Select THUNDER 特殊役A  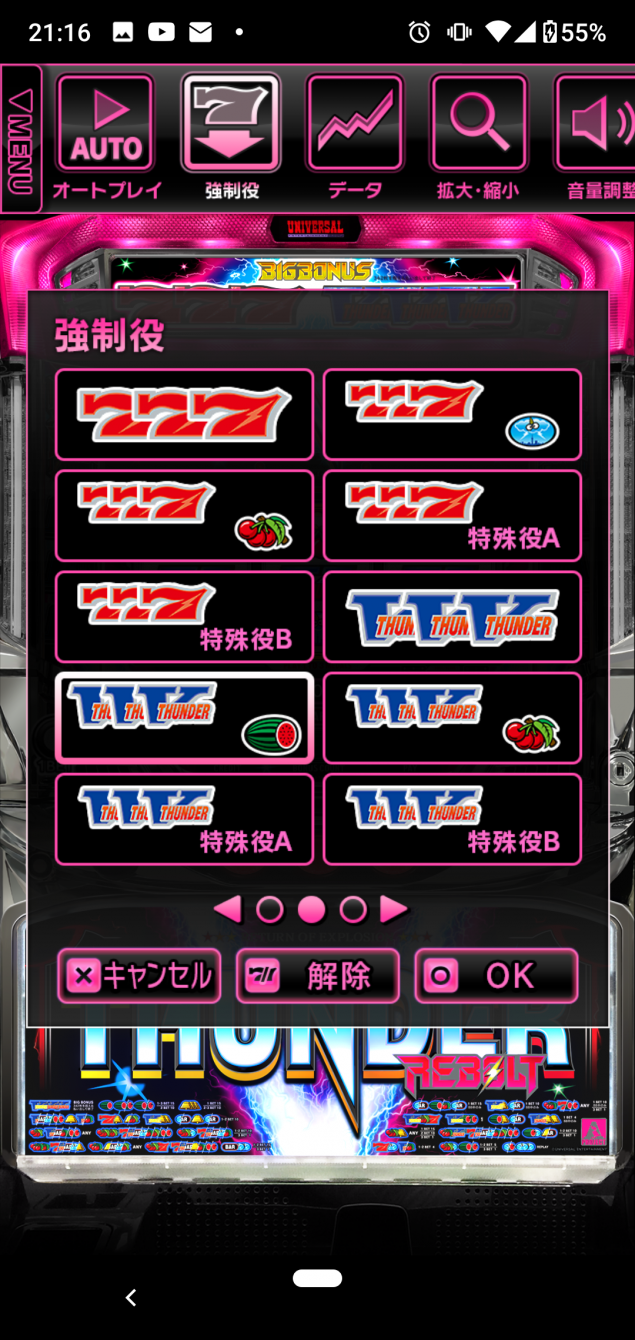tap(184, 818)
